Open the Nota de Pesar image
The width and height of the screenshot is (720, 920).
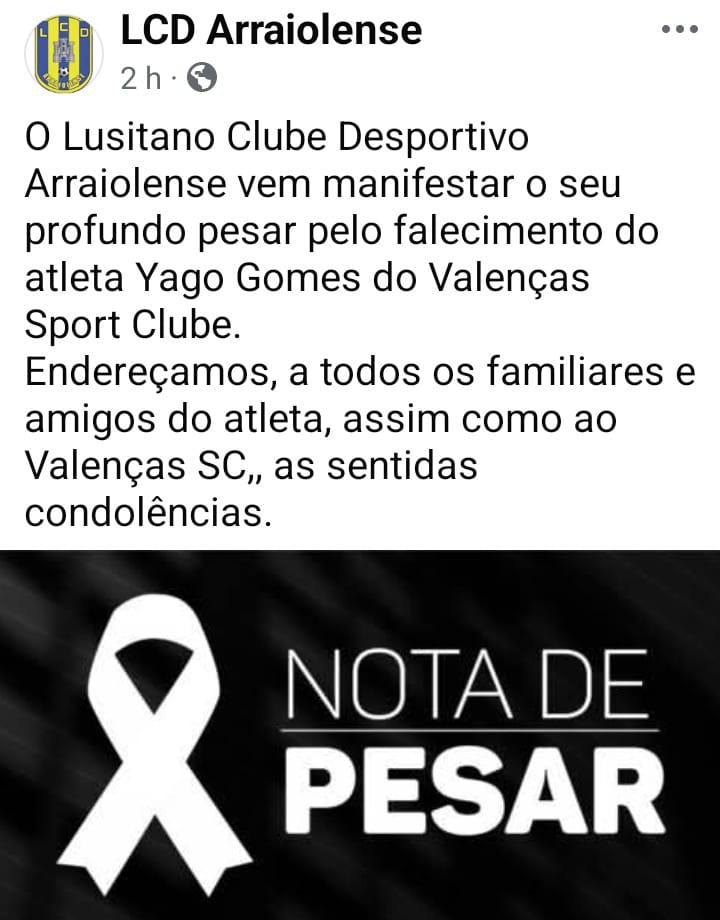pyautogui.click(x=360, y=735)
